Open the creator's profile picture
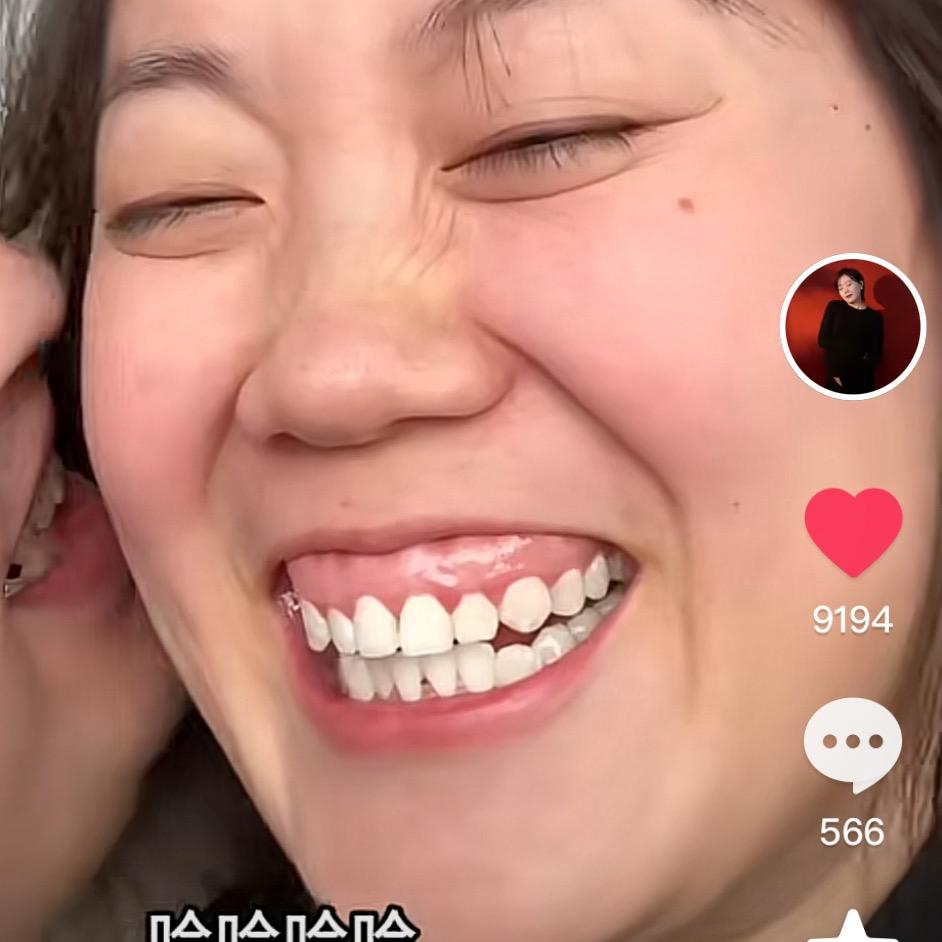Viewport: 942px width, 942px height. click(x=853, y=326)
